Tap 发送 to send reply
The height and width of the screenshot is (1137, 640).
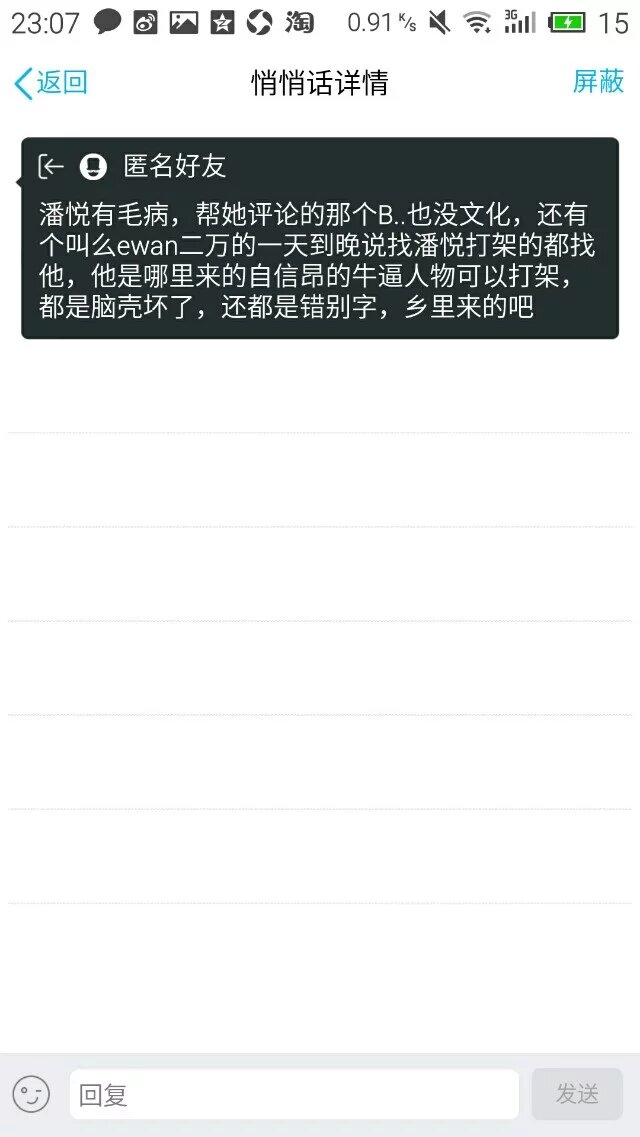click(577, 1094)
